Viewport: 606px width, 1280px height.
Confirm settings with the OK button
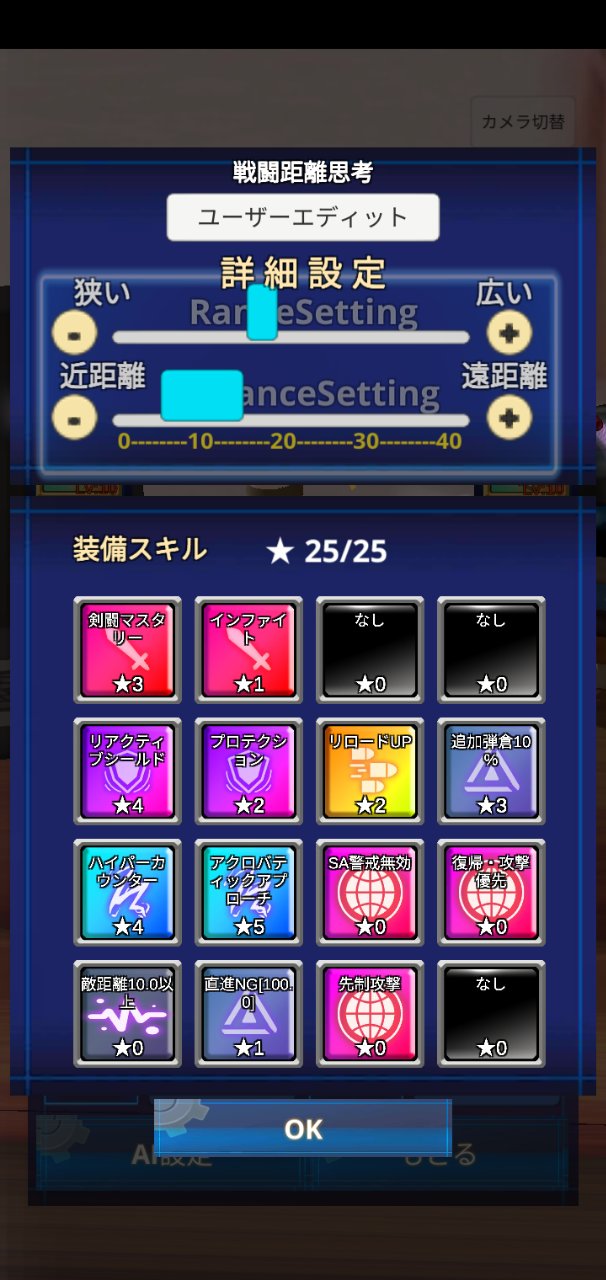303,1129
